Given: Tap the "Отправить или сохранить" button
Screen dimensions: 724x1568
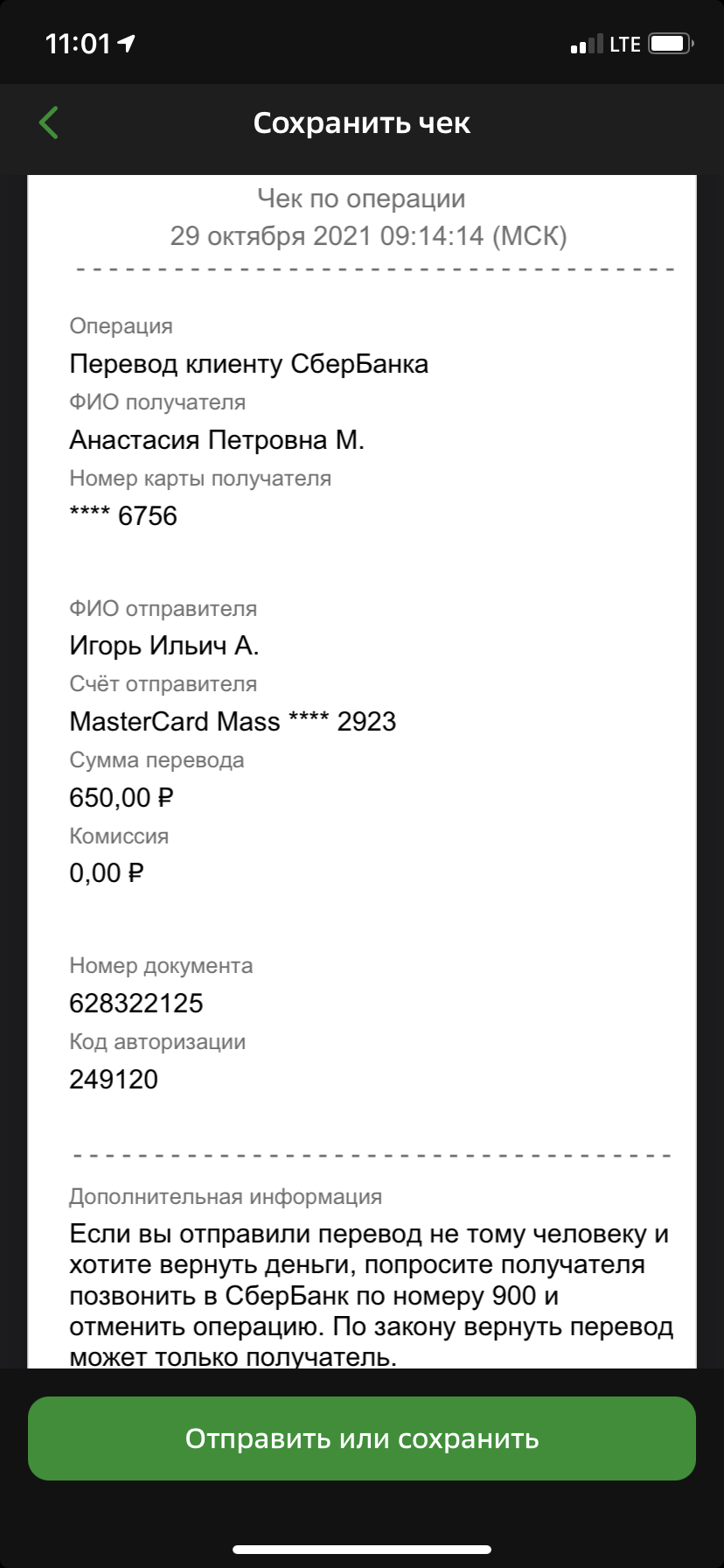Looking at the screenshot, I should point(362,1438).
